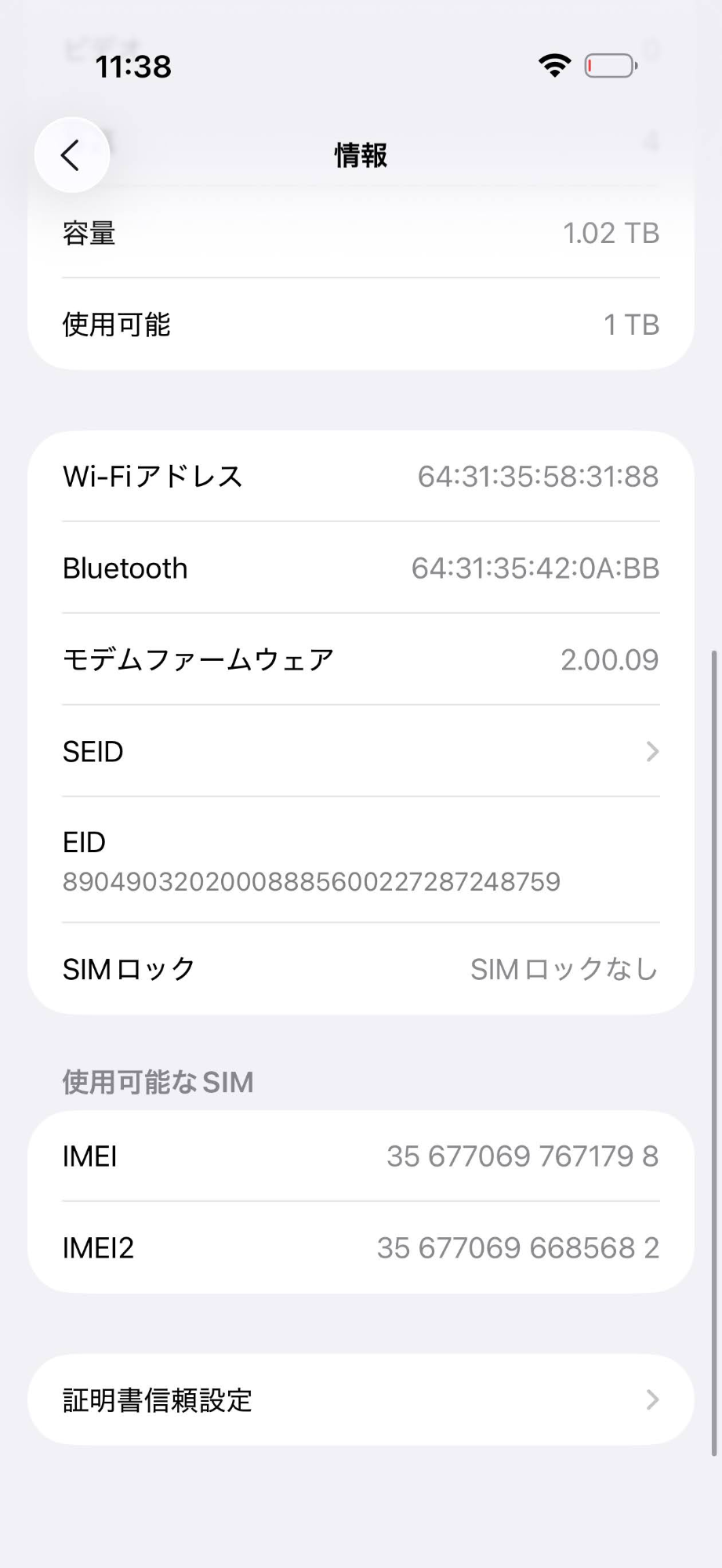Tap the 証明書信頼設定 arrow icon
The height and width of the screenshot is (1568, 722).
653,1400
